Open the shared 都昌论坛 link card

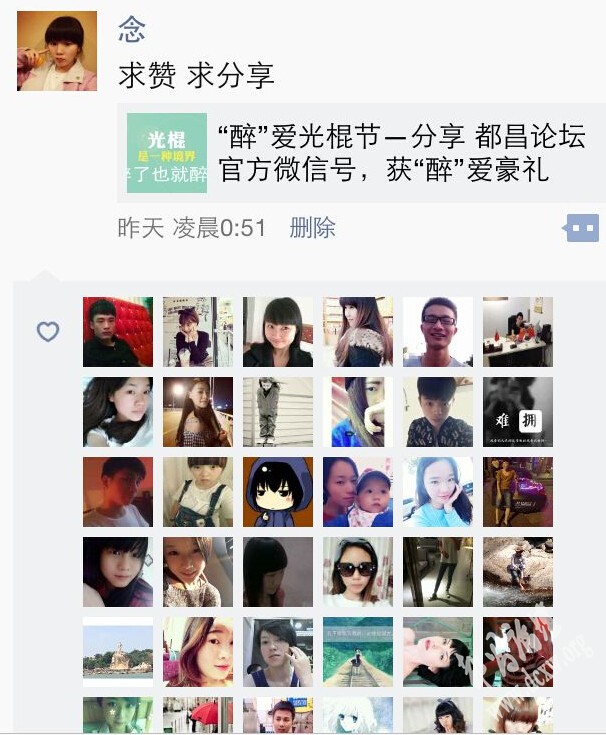360,153
